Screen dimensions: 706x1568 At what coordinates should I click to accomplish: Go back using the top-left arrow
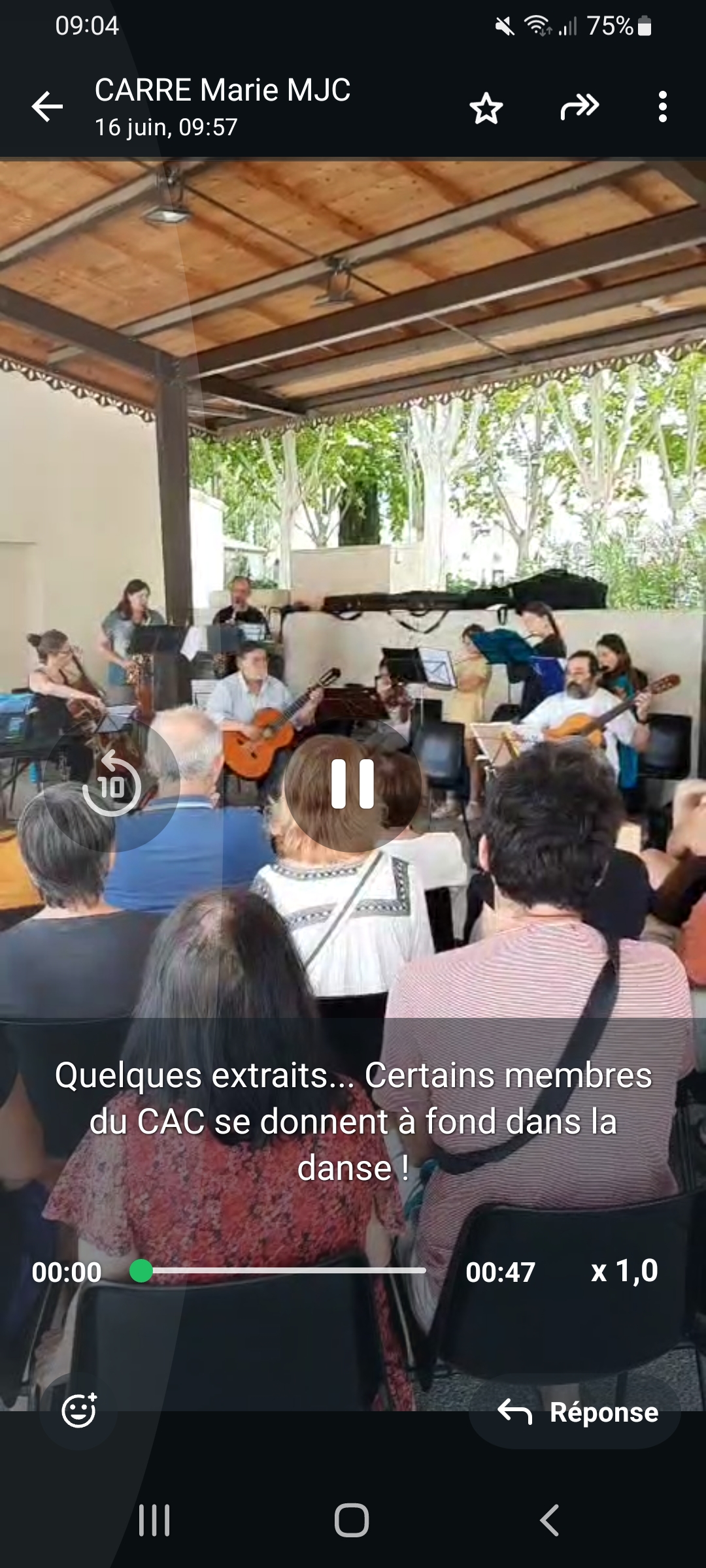click(48, 106)
